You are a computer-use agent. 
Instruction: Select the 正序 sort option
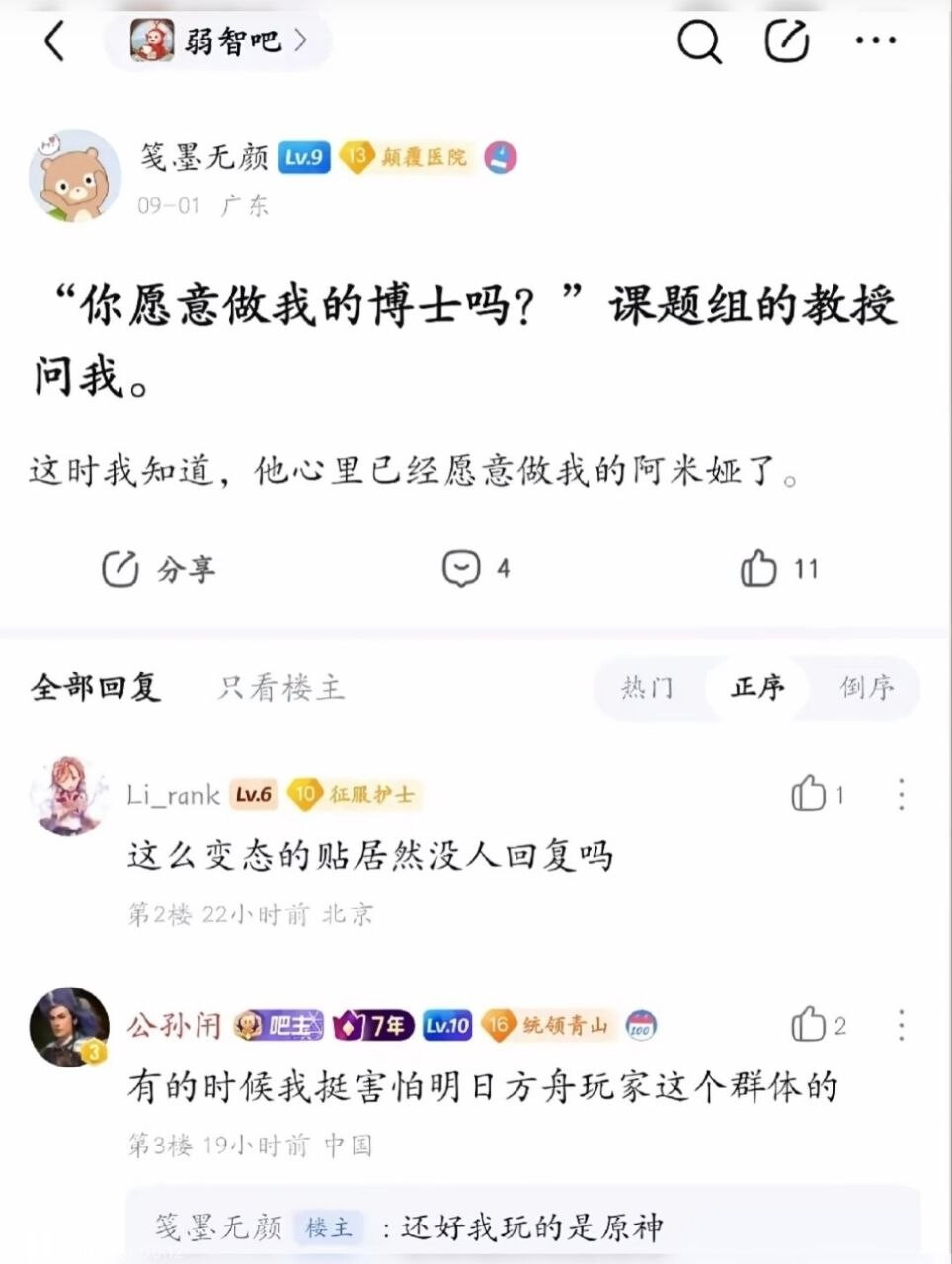click(x=757, y=687)
